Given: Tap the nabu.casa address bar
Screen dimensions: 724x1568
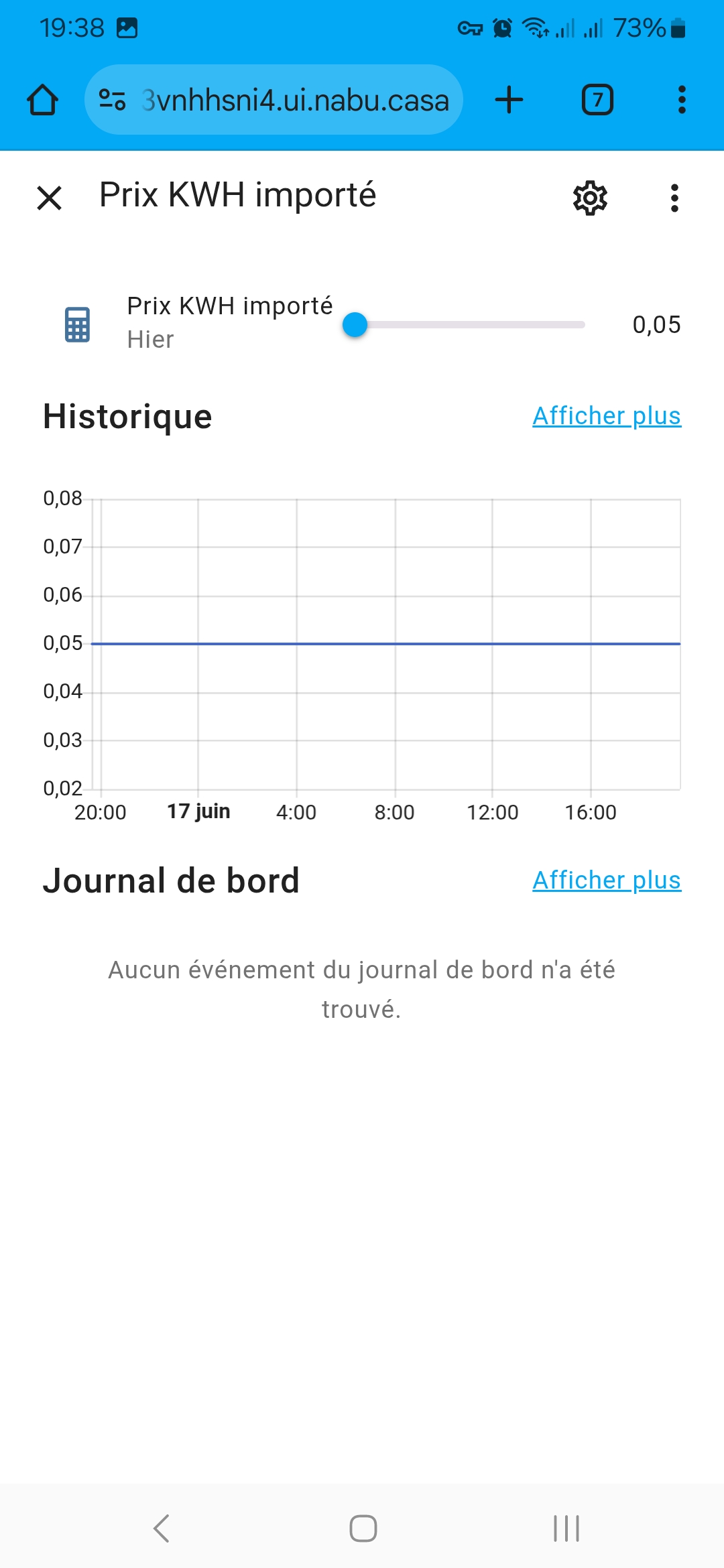Looking at the screenshot, I should 274,100.
